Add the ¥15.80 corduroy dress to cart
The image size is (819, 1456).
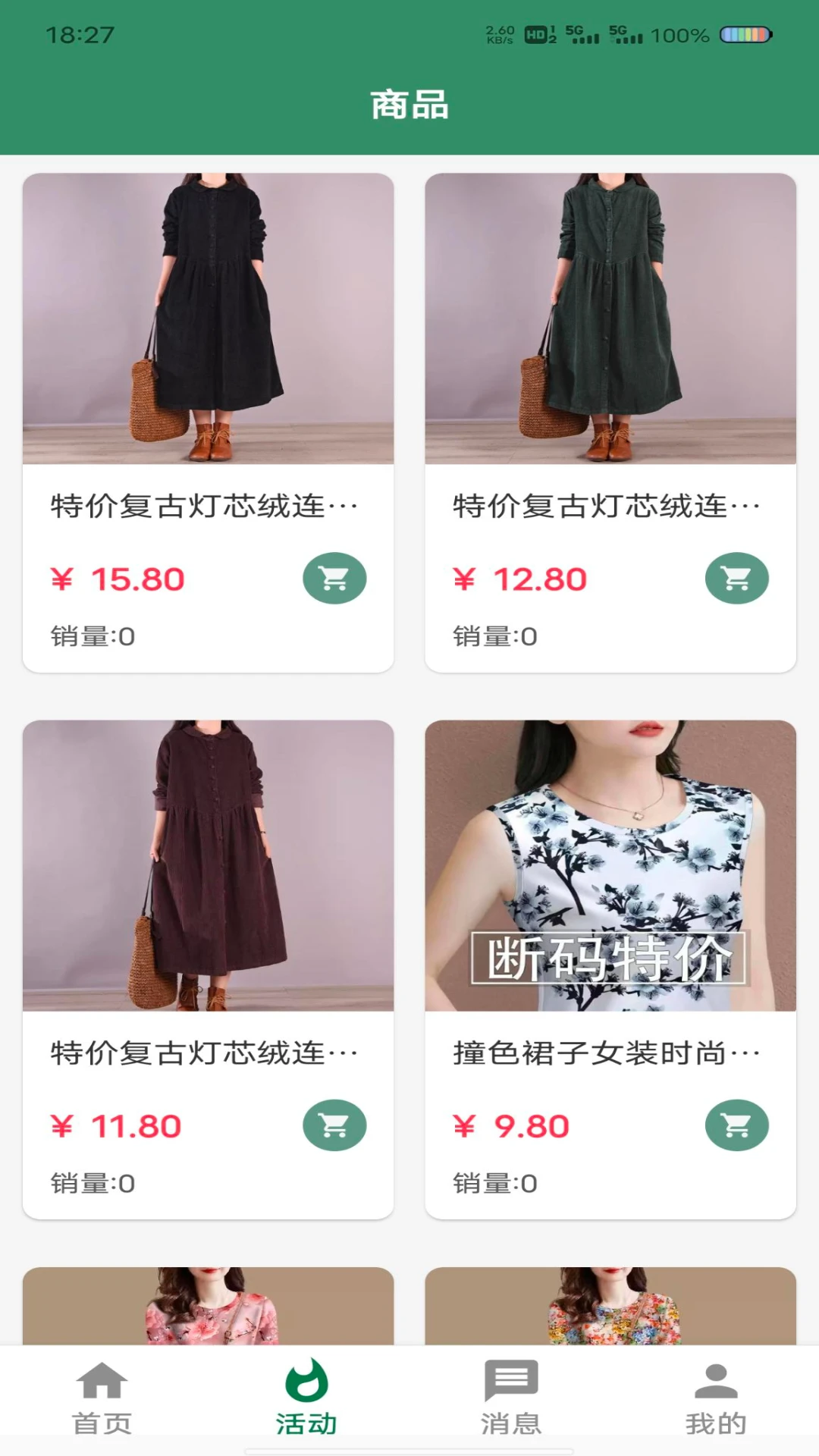point(334,579)
